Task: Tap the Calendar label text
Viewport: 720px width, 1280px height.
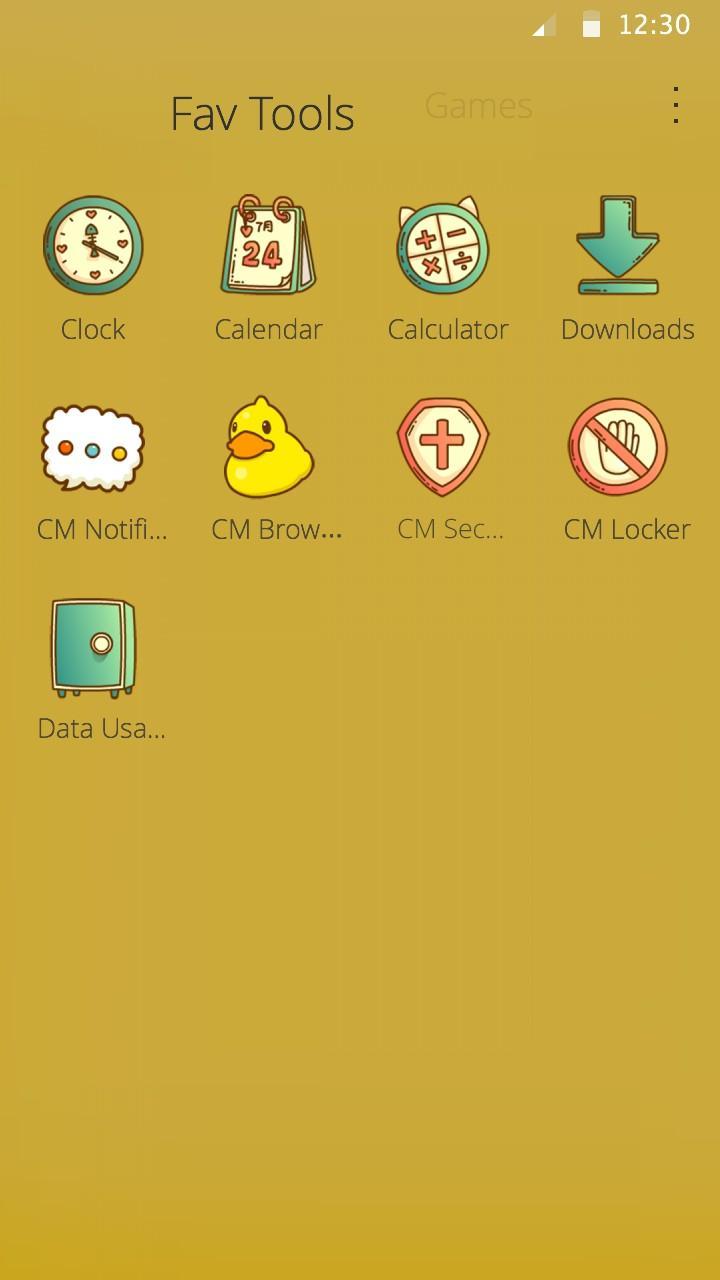Action: pos(268,329)
